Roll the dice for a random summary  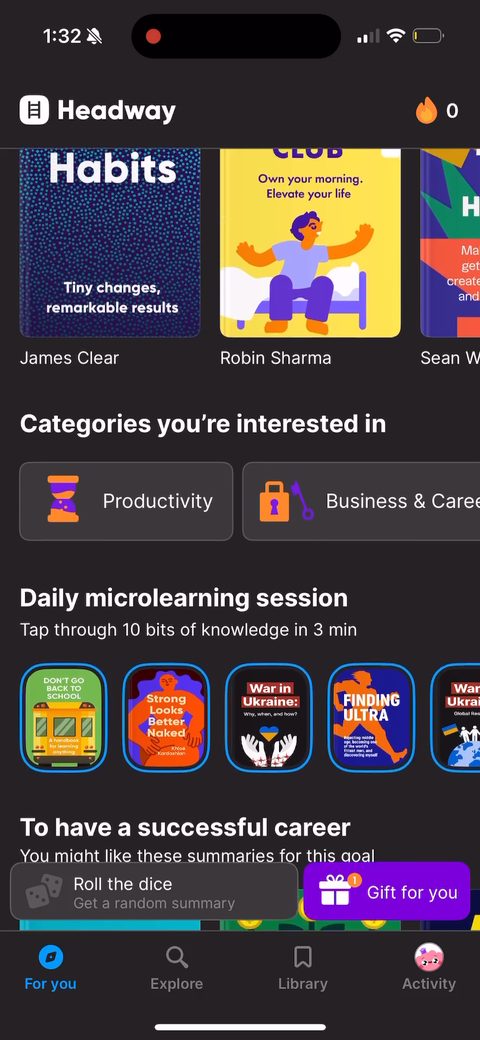pyautogui.click(x=154, y=891)
